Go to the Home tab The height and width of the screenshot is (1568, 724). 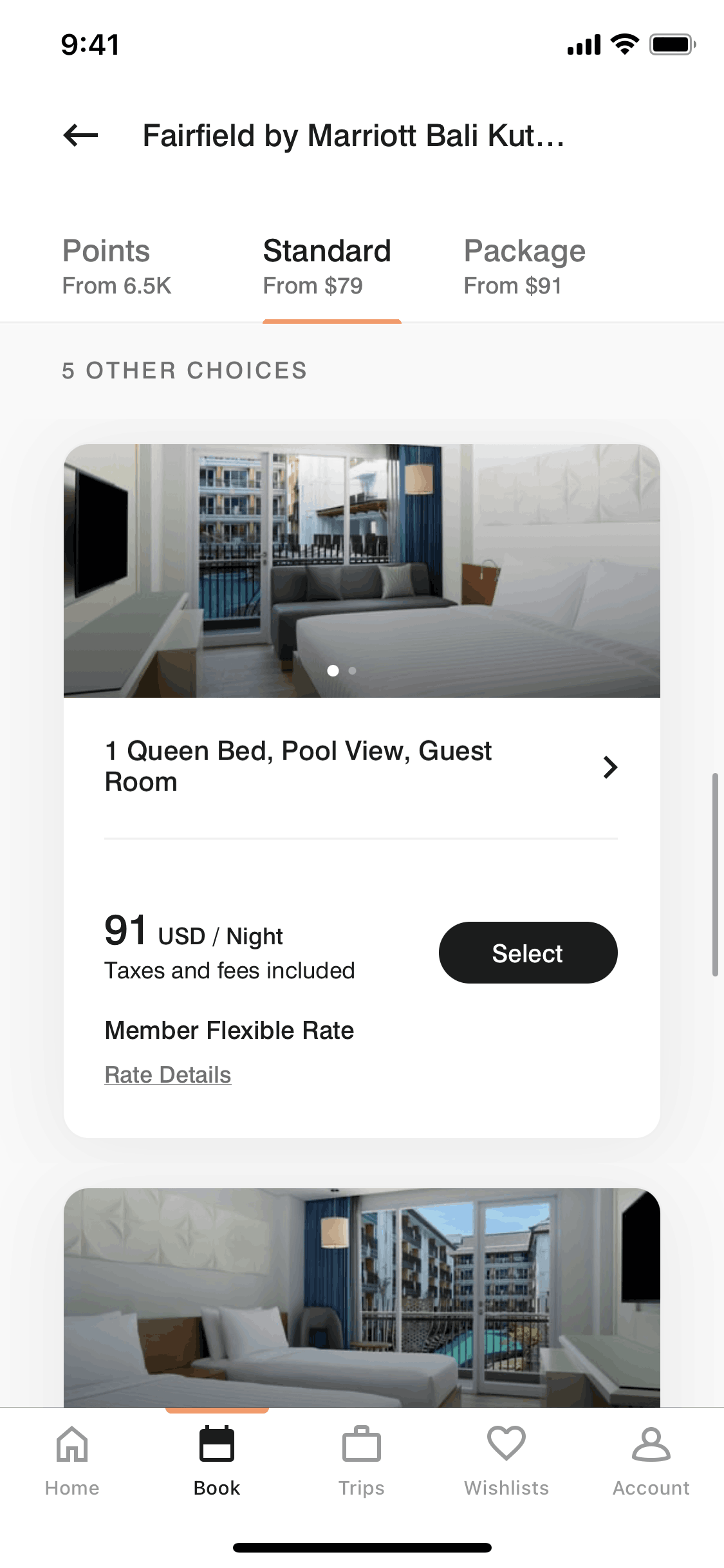[x=72, y=1461]
